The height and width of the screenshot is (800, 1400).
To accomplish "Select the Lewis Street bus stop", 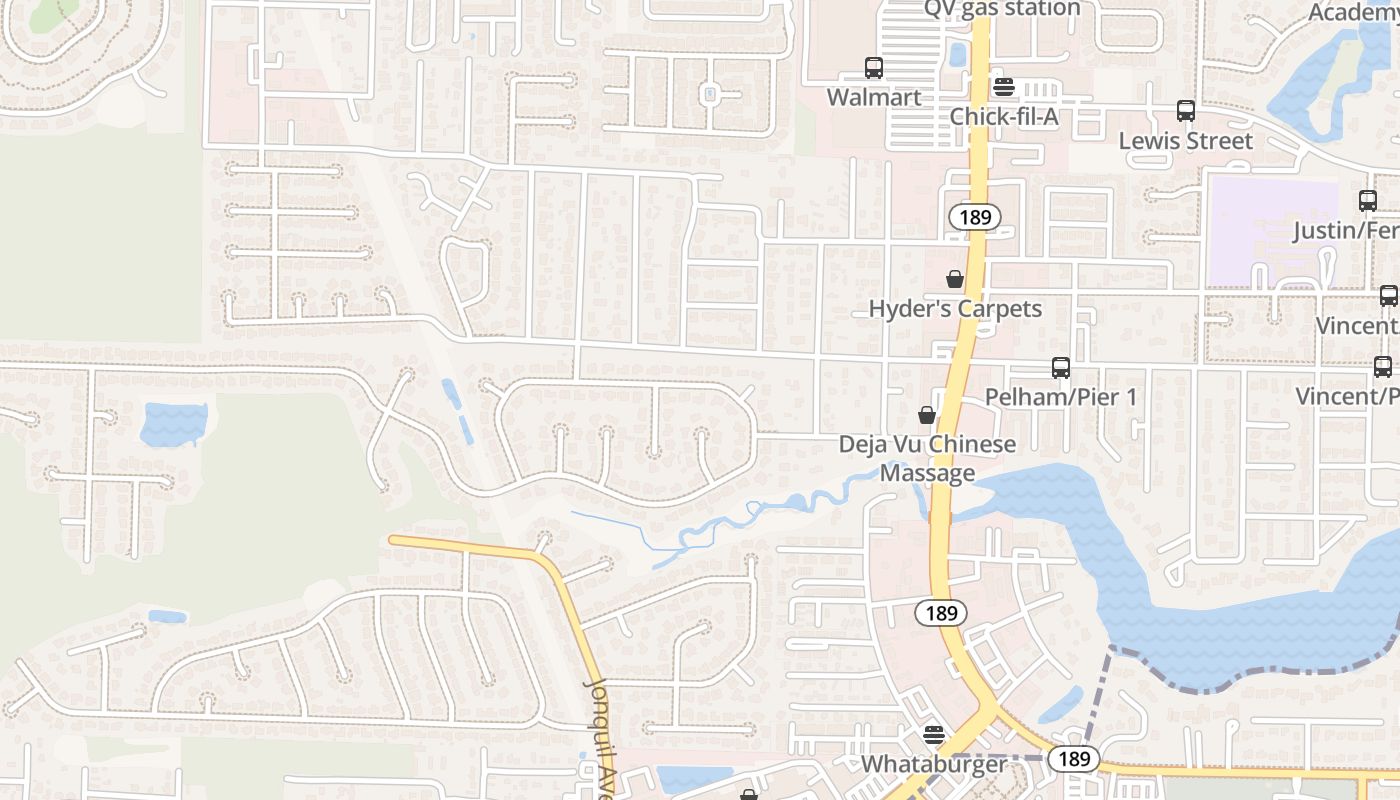I will [1186, 111].
